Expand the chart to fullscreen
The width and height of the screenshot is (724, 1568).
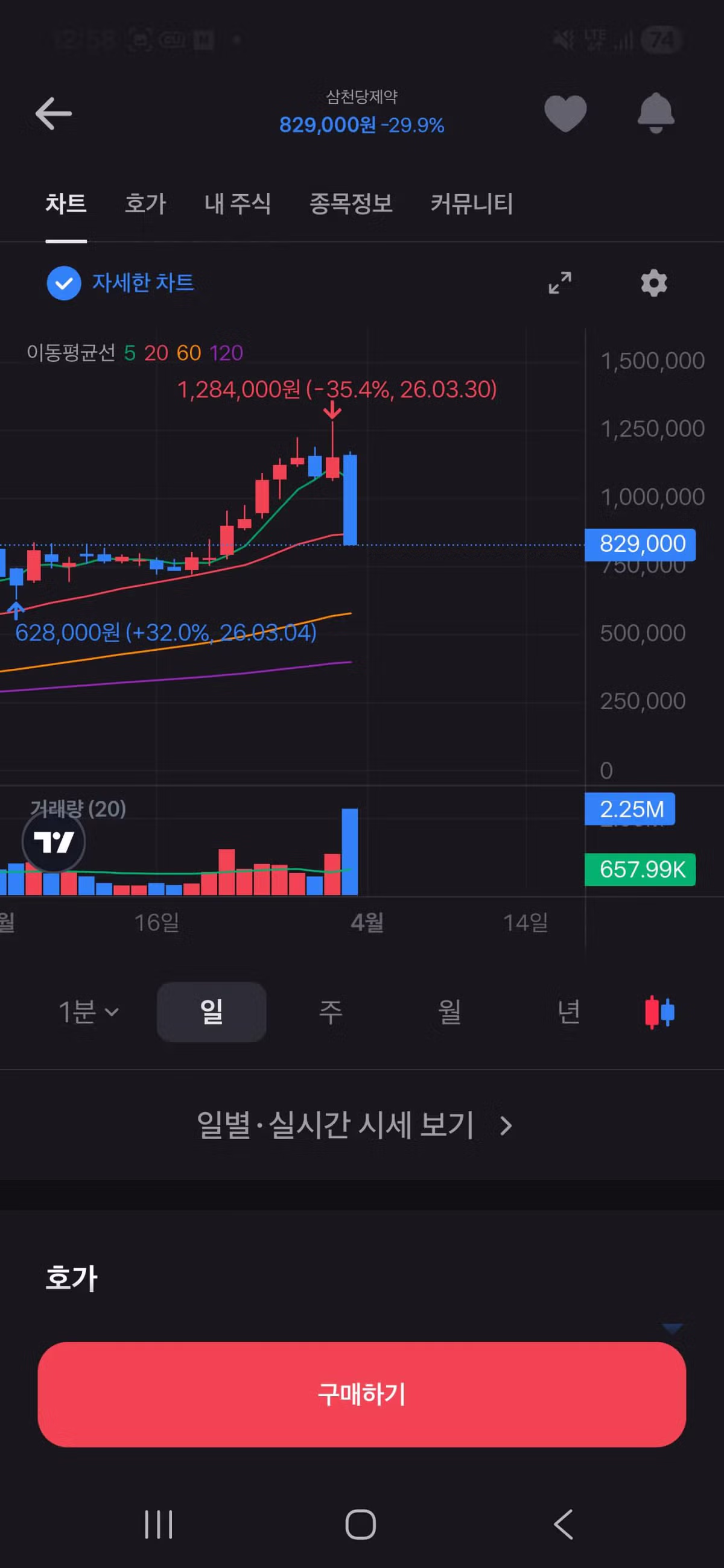560,283
